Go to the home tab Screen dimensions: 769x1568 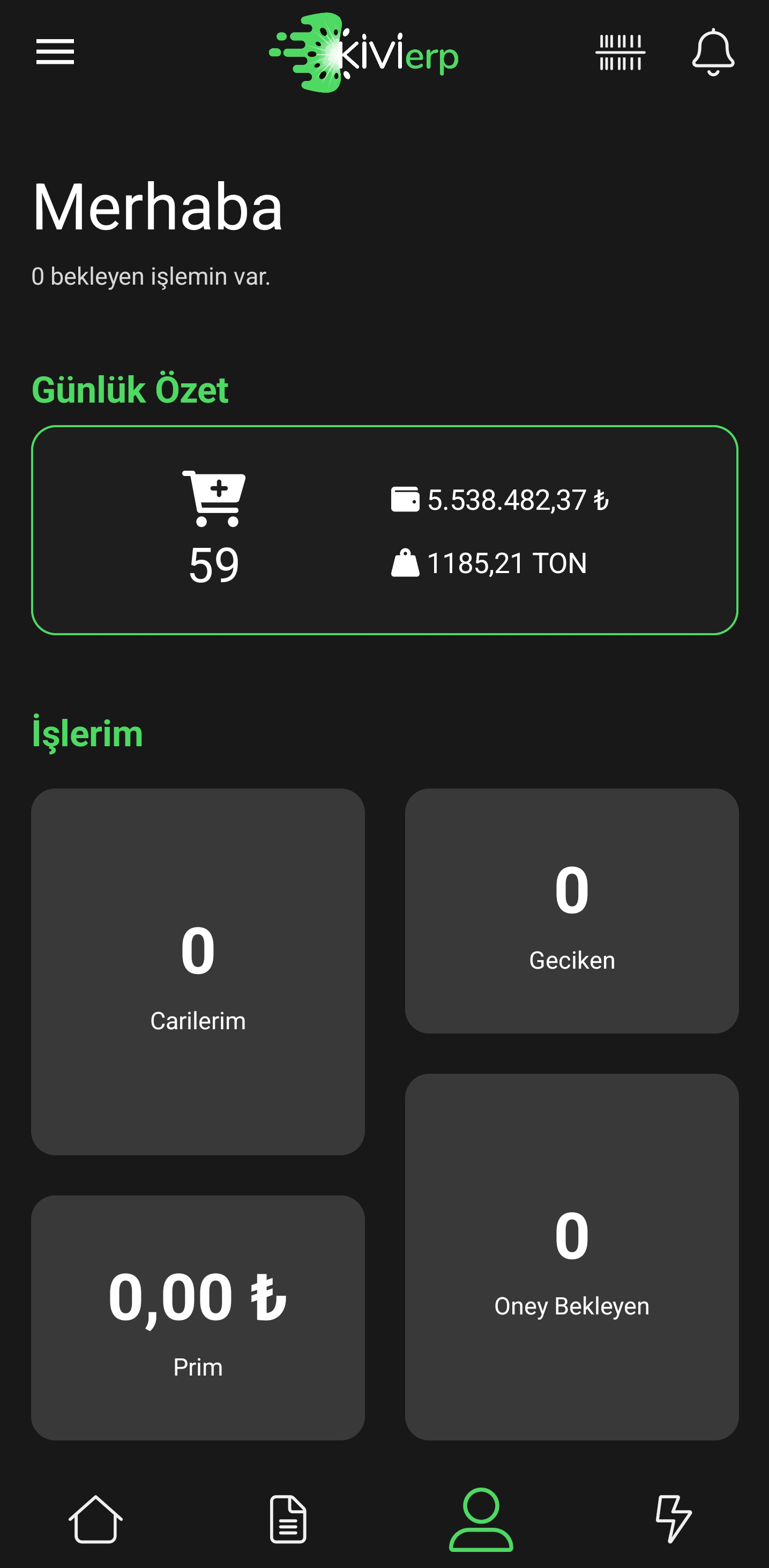(95, 1519)
